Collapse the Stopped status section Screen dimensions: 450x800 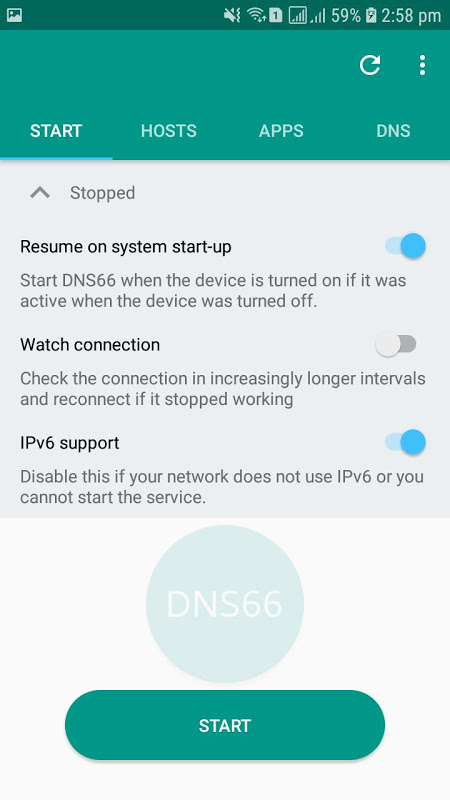40,193
